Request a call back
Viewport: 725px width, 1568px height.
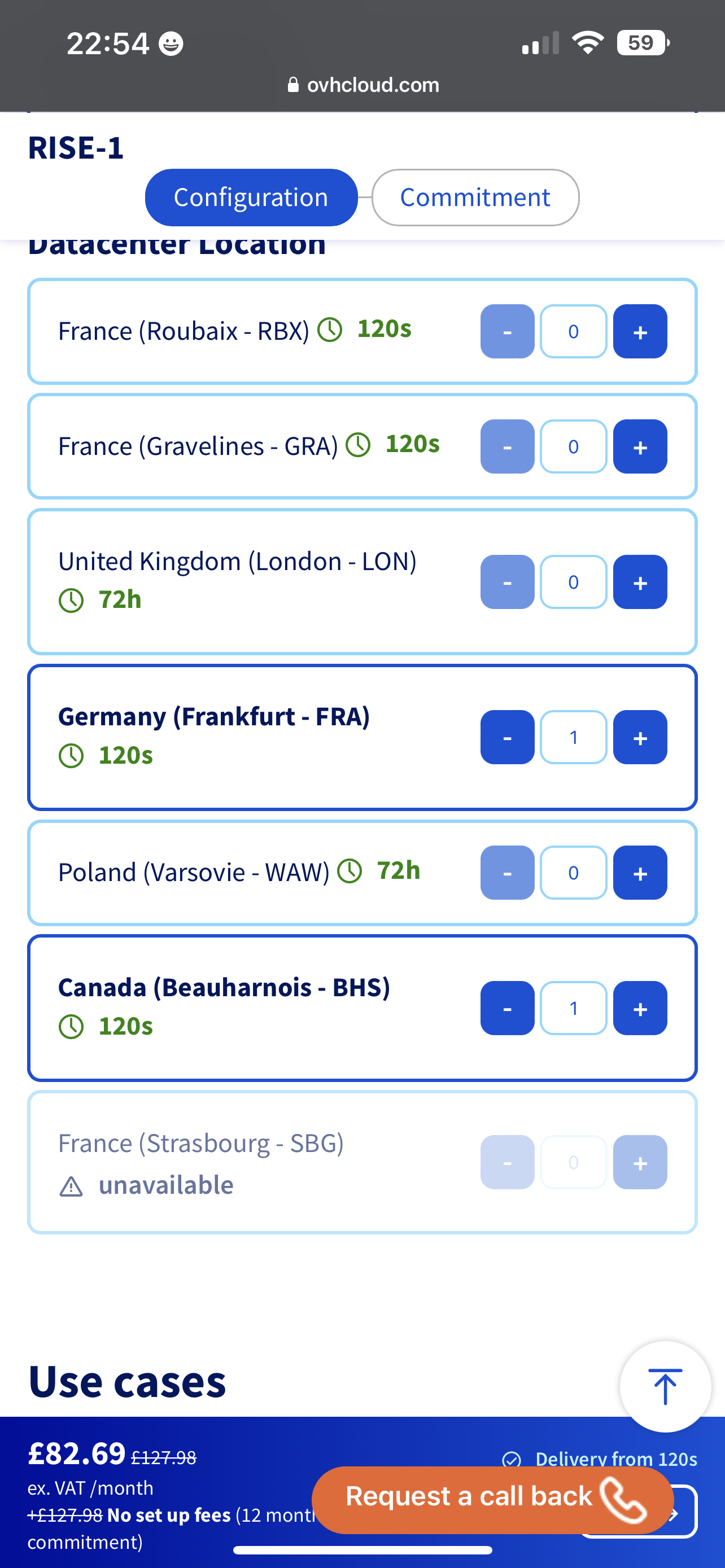492,1499
